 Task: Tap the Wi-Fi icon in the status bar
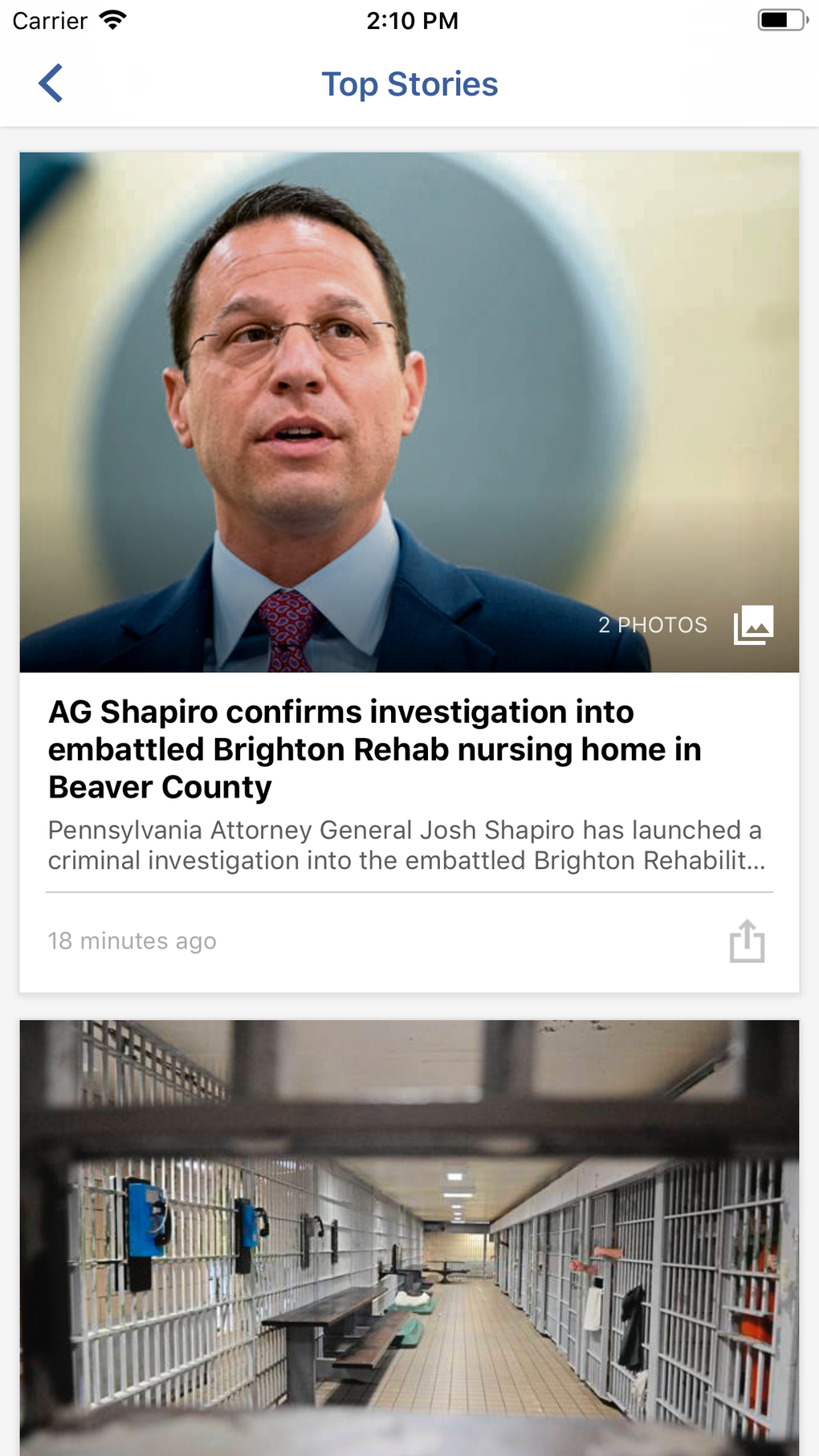coord(112,19)
